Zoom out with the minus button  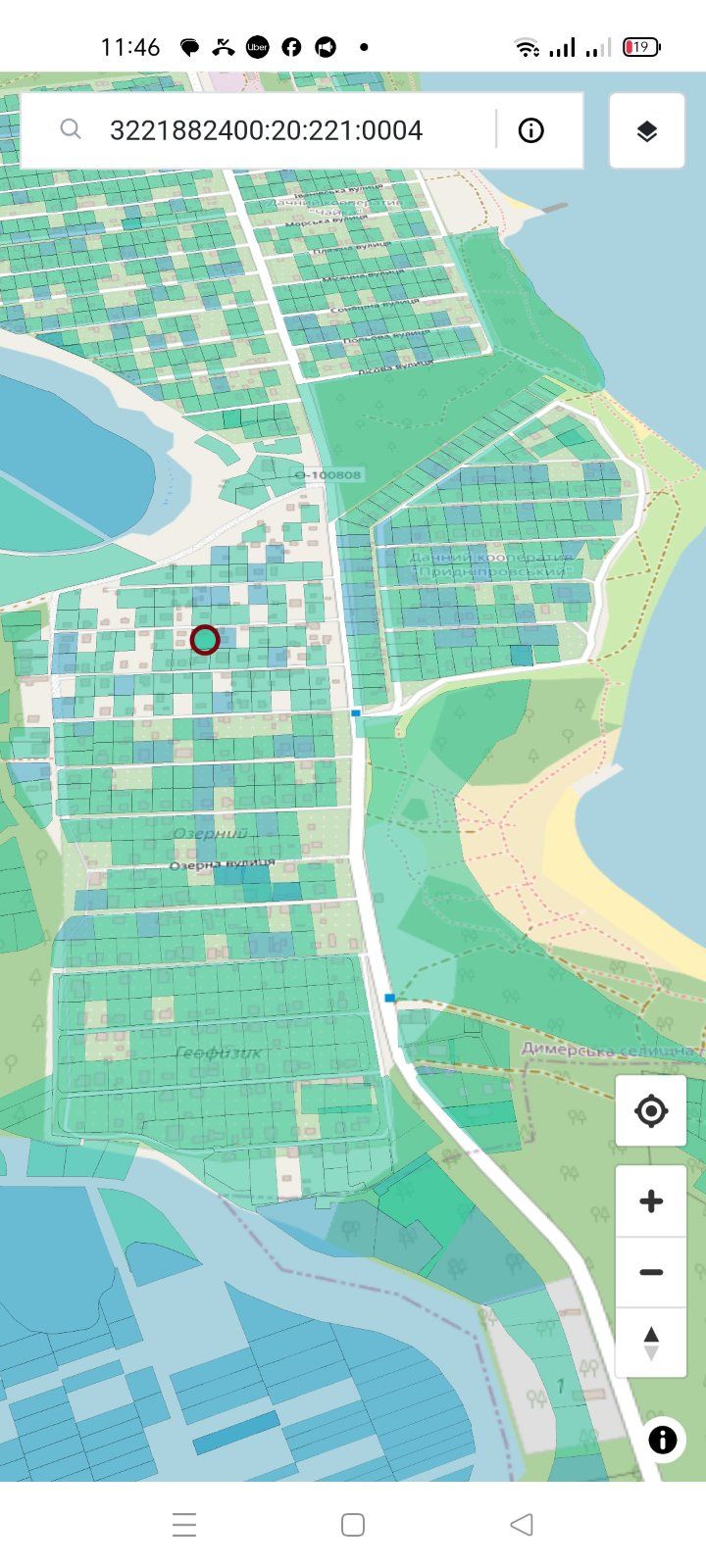coord(651,1272)
